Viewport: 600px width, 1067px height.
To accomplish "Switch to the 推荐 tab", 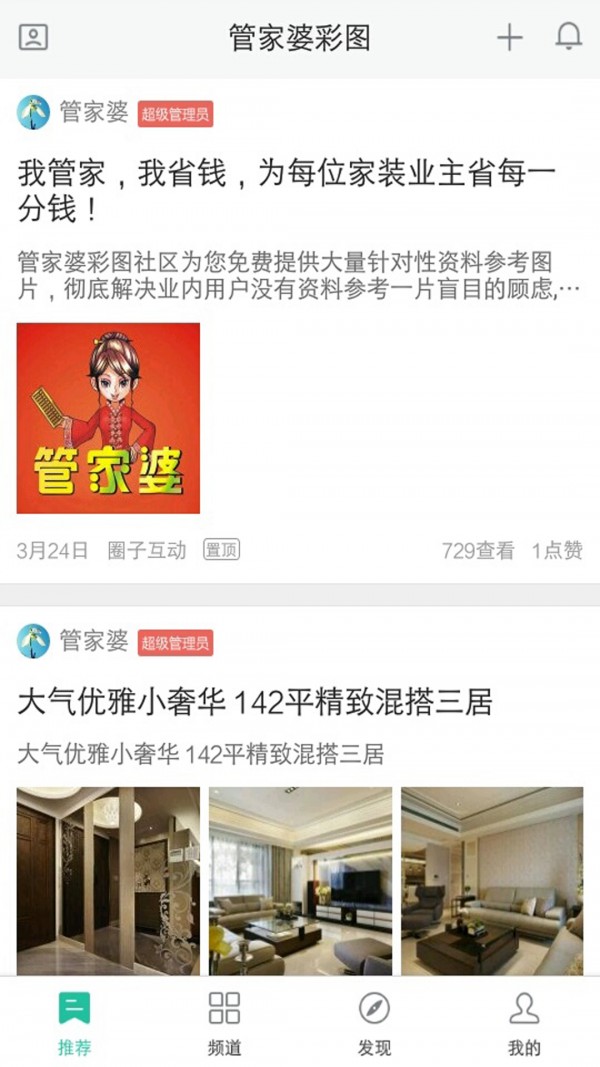I will (74, 1022).
